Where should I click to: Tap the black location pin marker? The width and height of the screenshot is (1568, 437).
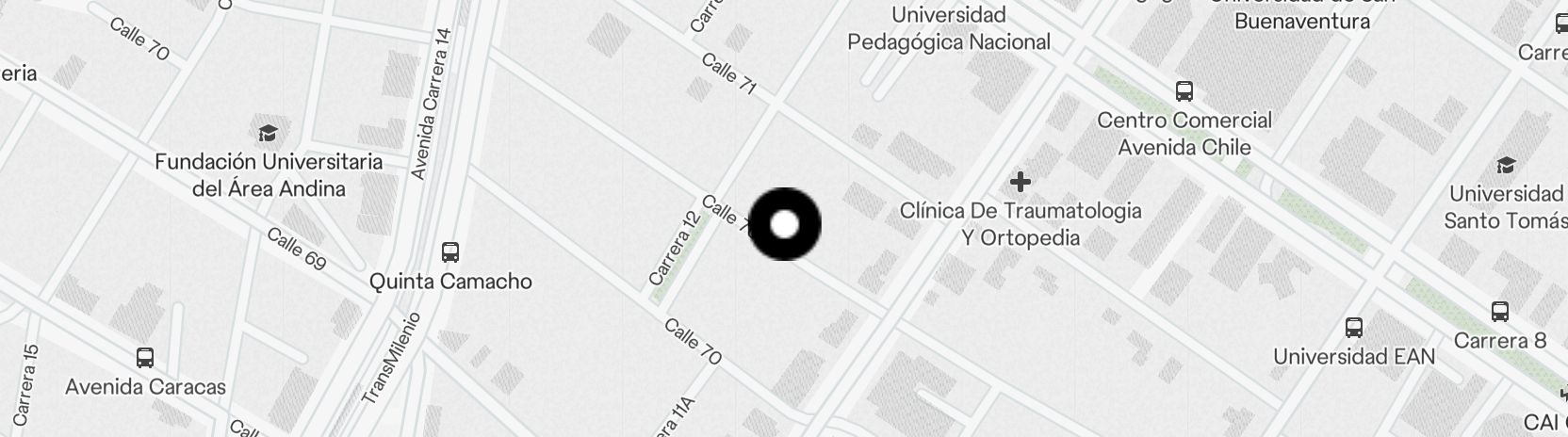click(784, 224)
